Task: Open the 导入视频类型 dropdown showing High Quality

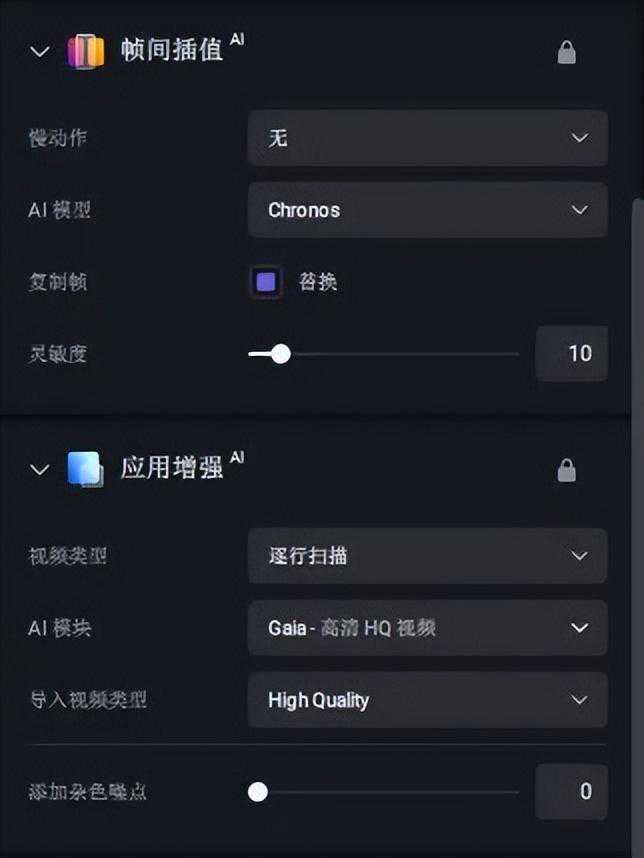Action: pyautogui.click(x=427, y=700)
